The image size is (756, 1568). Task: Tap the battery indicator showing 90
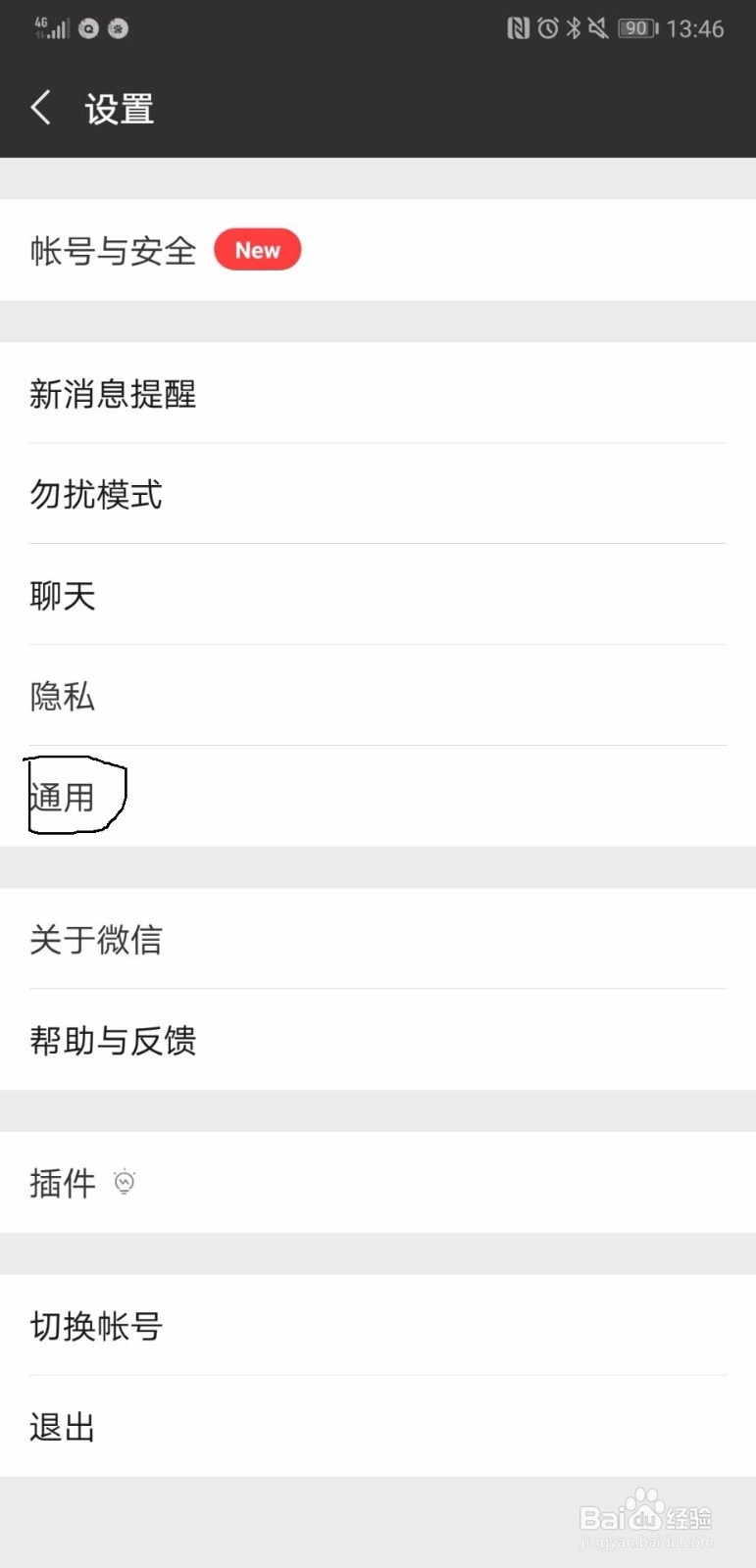635,28
